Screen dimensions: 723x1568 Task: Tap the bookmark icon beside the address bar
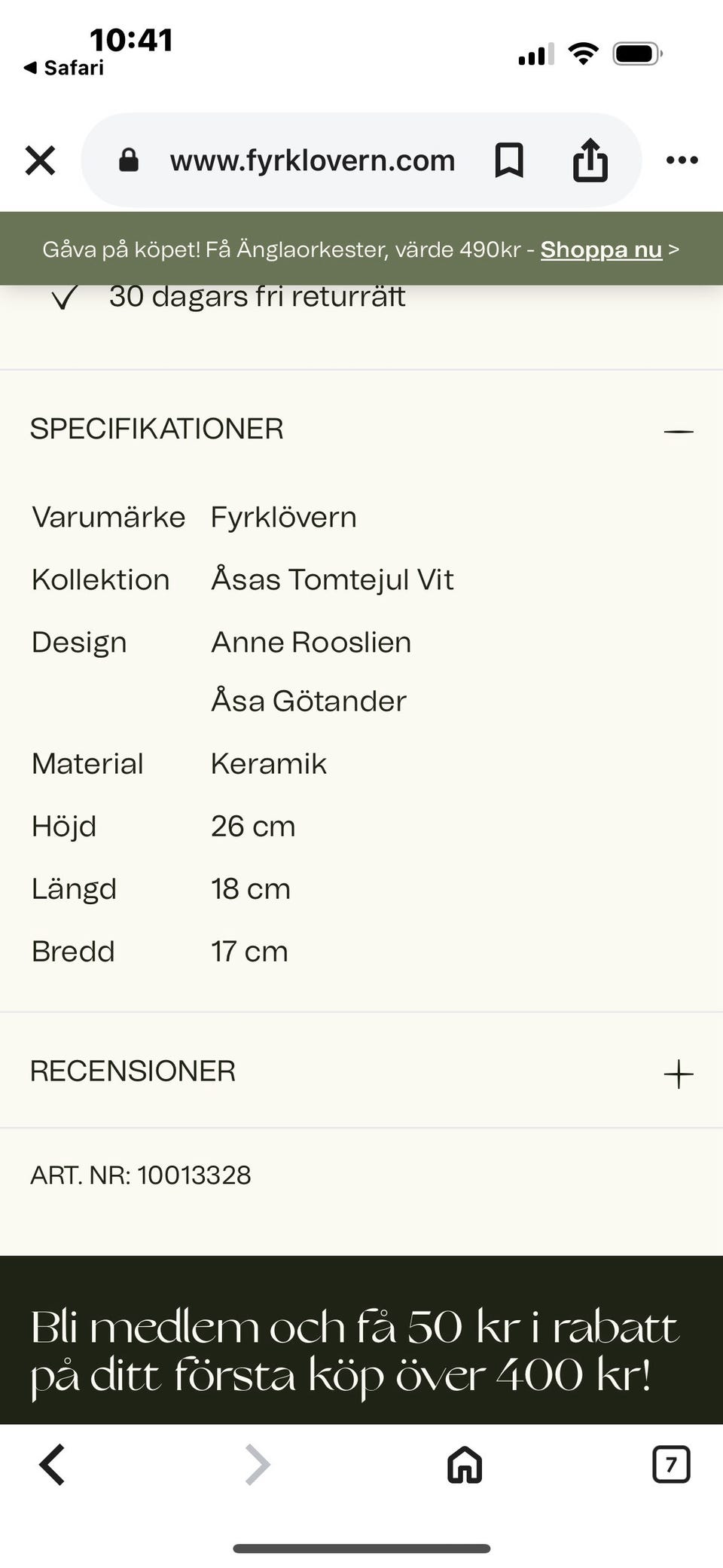(509, 160)
